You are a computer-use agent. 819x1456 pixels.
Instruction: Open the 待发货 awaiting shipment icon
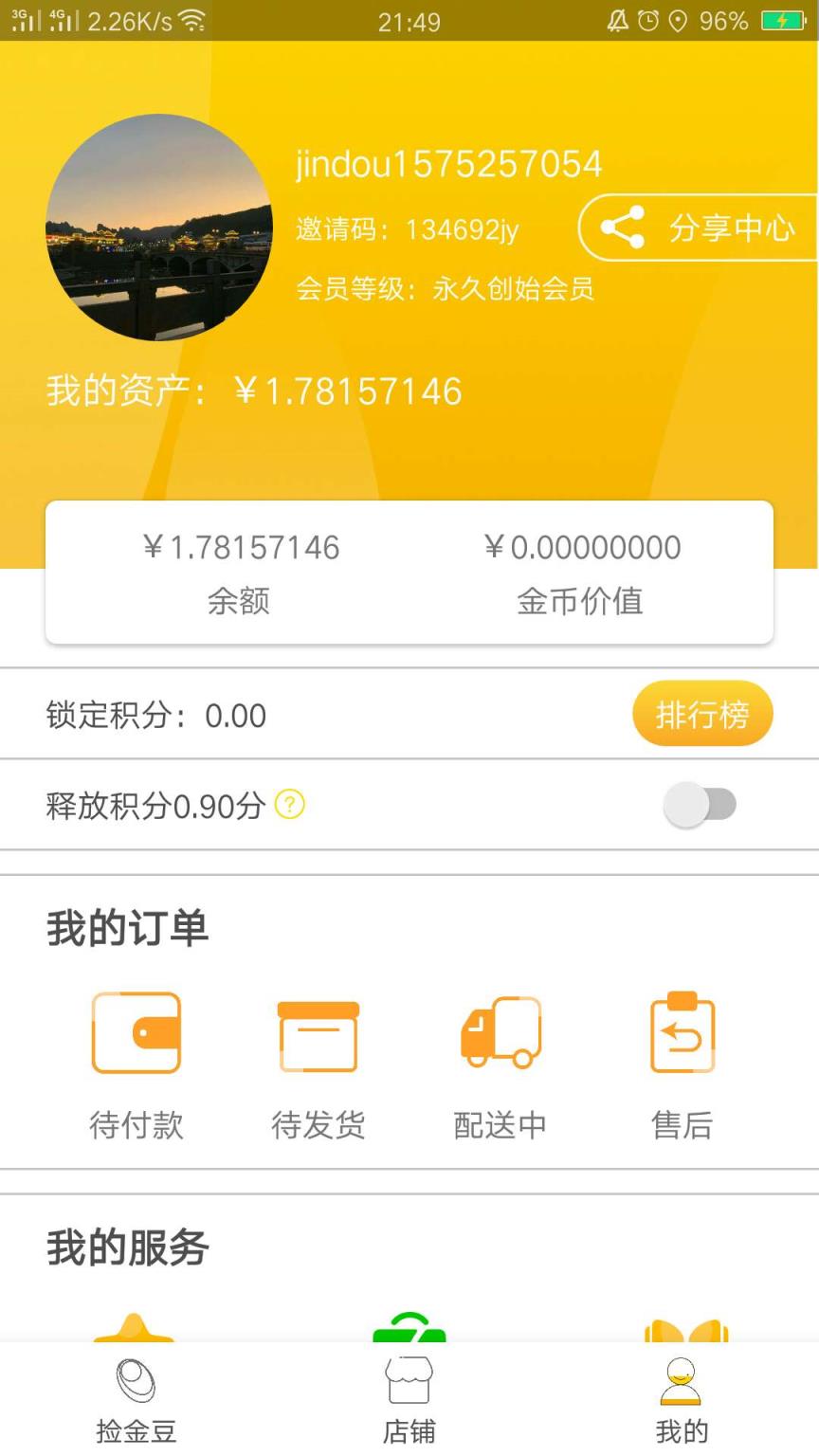point(318,1033)
